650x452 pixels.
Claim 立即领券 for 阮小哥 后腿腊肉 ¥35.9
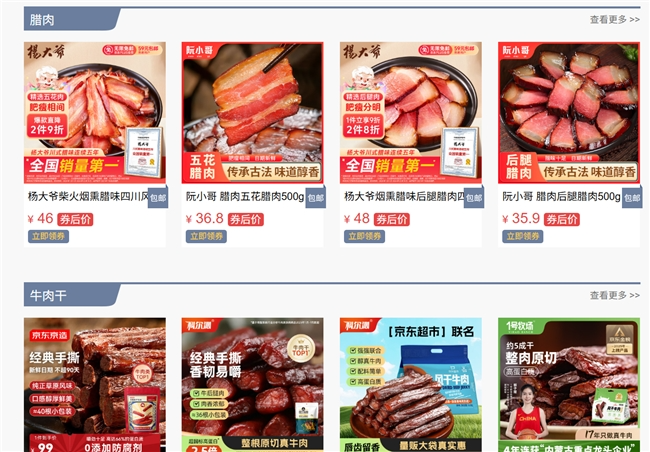pyautogui.click(x=522, y=237)
